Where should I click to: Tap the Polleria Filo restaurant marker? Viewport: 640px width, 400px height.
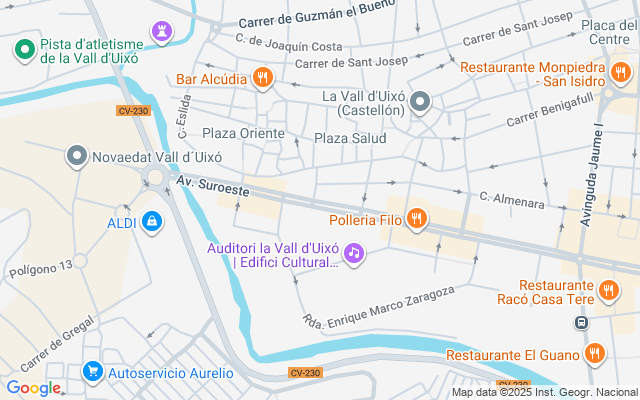417,218
